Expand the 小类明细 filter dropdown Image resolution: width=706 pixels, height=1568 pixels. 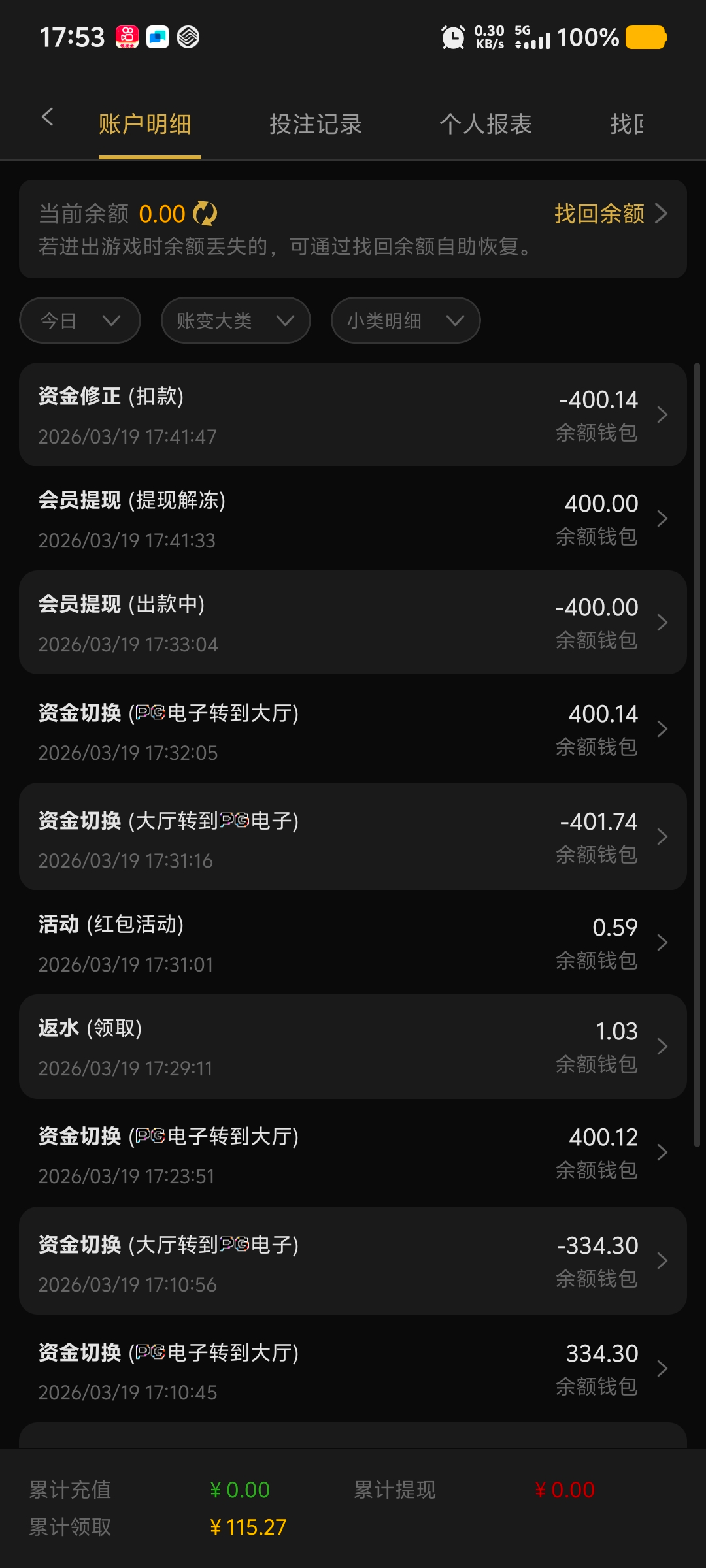click(405, 320)
